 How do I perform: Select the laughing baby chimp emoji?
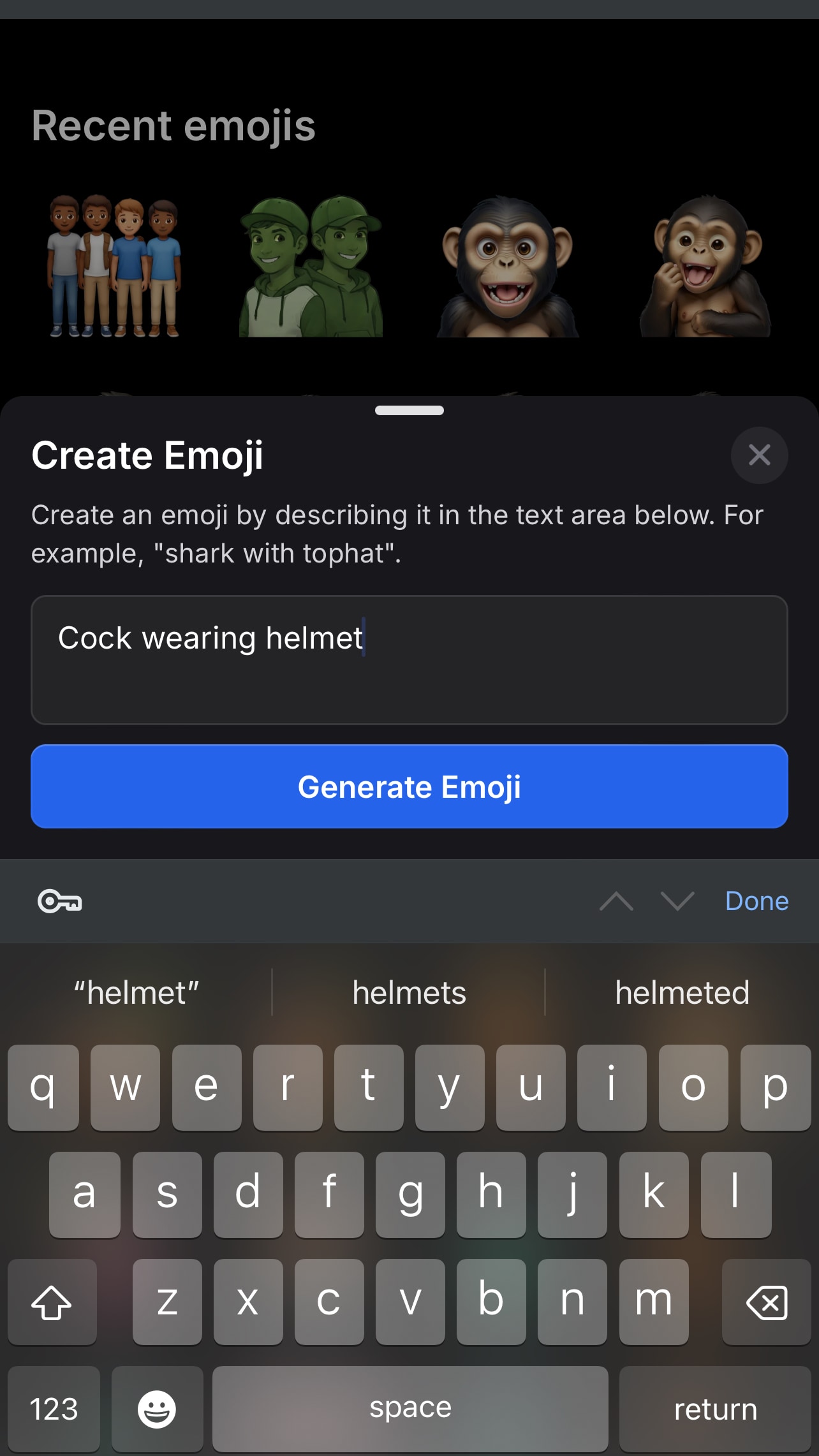pyautogui.click(x=706, y=266)
